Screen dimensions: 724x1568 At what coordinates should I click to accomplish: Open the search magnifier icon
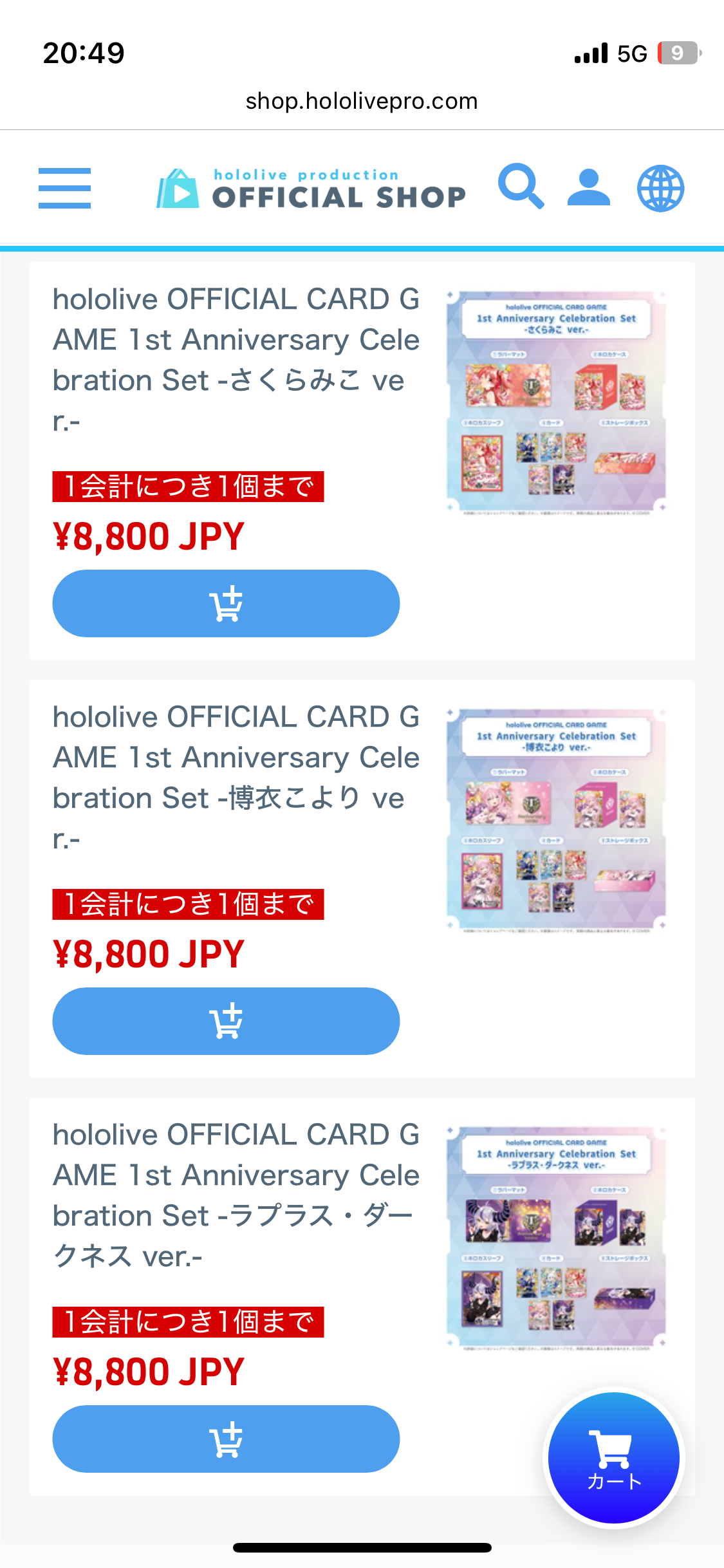point(521,187)
